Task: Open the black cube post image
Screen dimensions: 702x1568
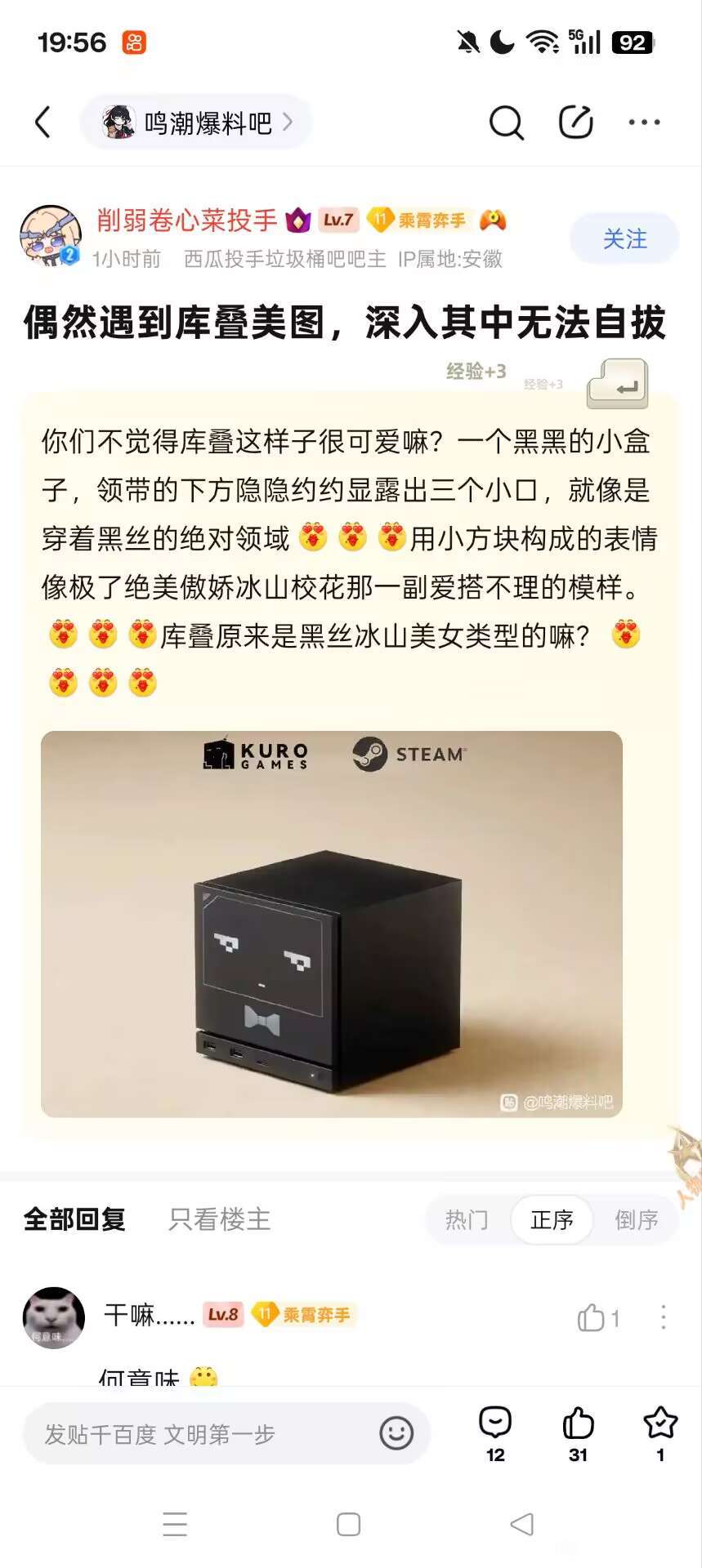Action: click(x=331, y=923)
